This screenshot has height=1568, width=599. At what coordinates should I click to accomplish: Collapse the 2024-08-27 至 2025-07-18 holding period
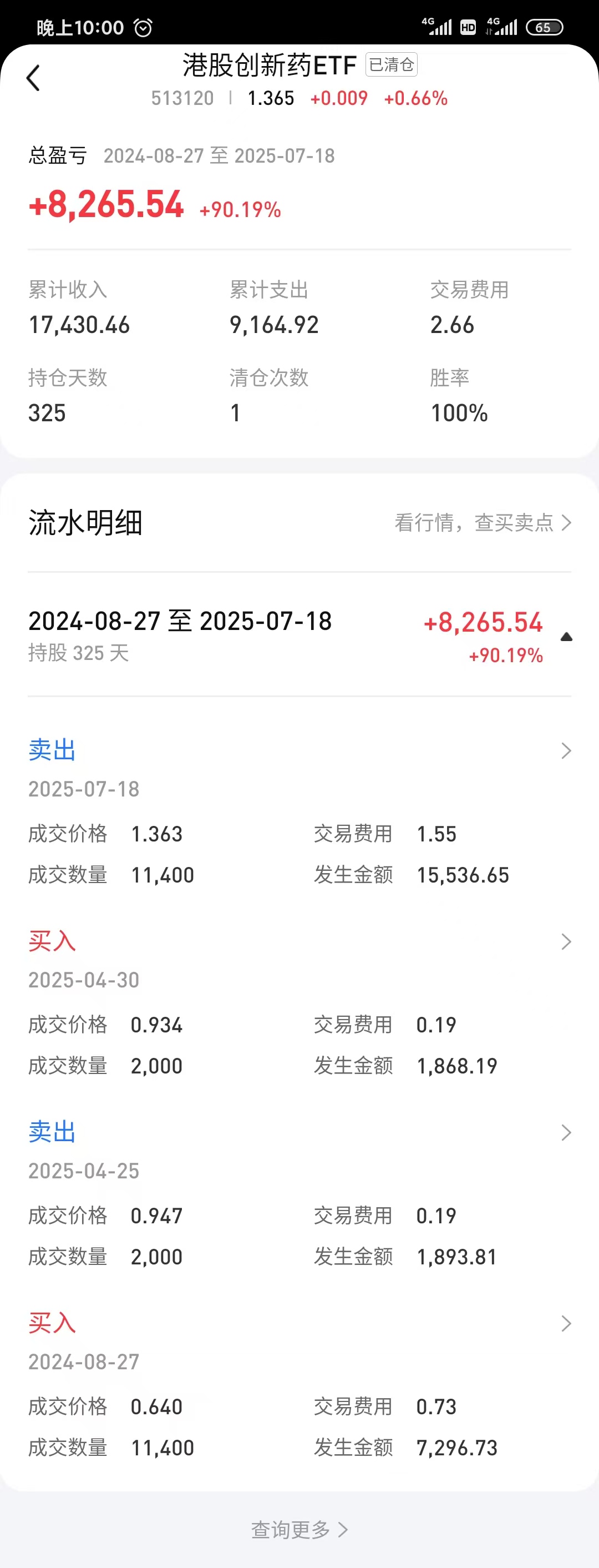point(566,637)
